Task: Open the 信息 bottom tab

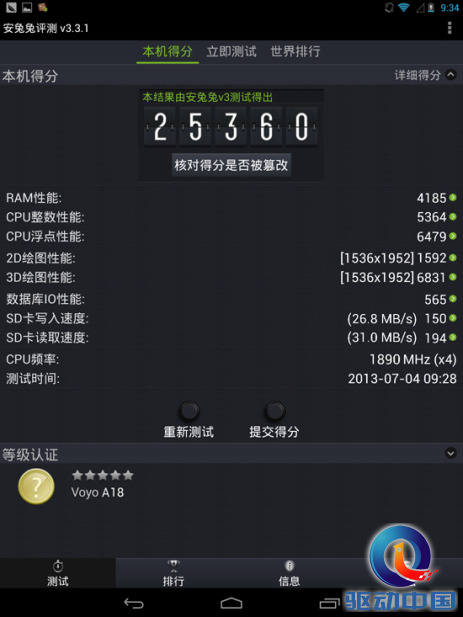Action: click(289, 573)
